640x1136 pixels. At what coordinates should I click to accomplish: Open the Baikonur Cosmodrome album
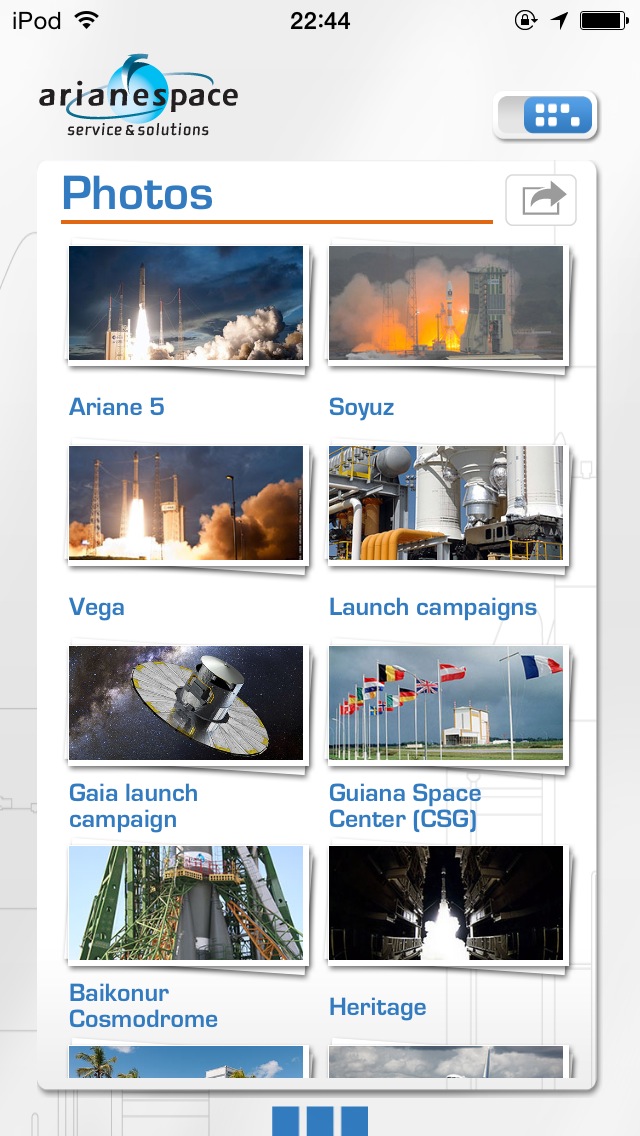(x=186, y=904)
